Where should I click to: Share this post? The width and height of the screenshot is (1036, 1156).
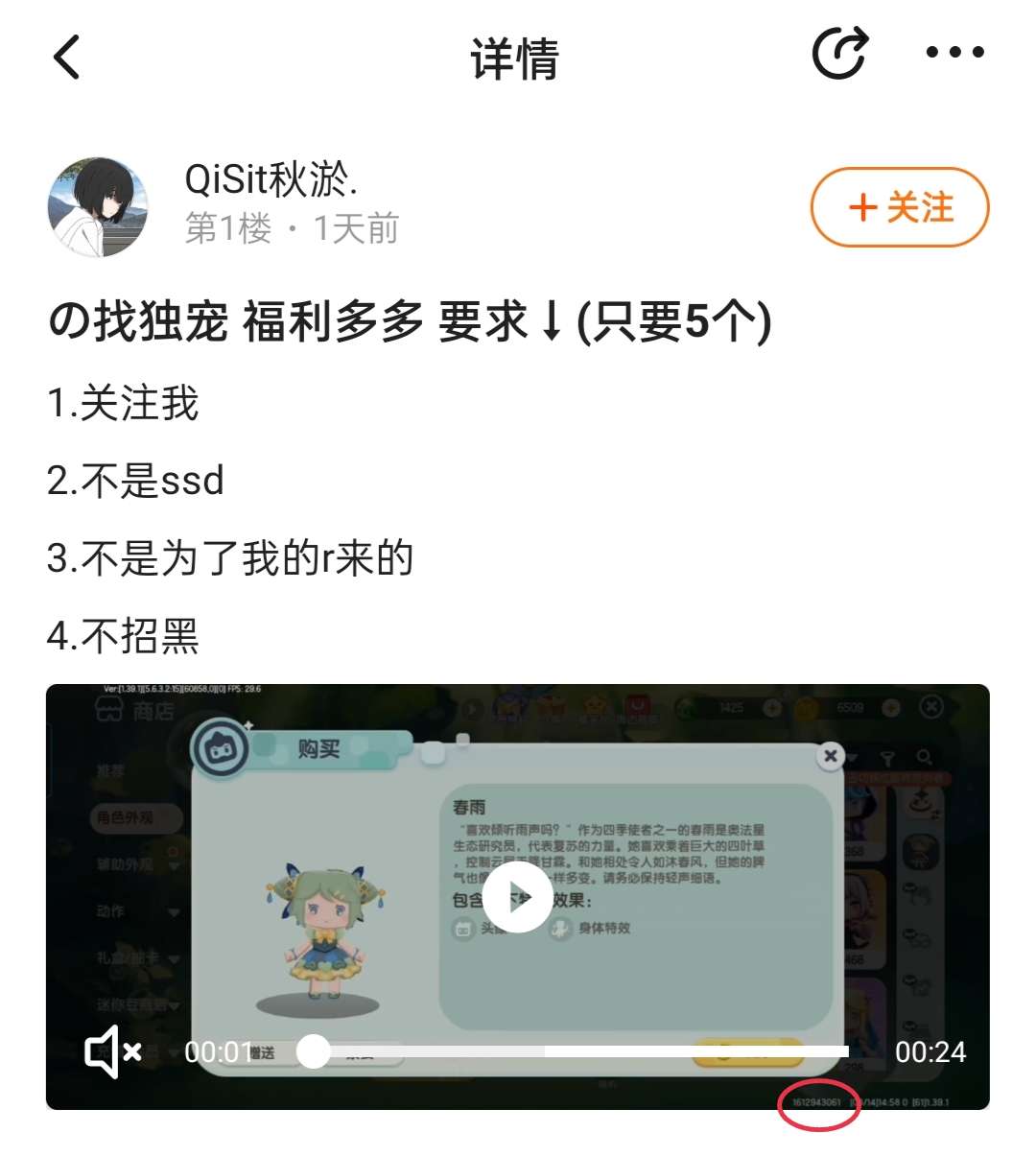point(839,55)
